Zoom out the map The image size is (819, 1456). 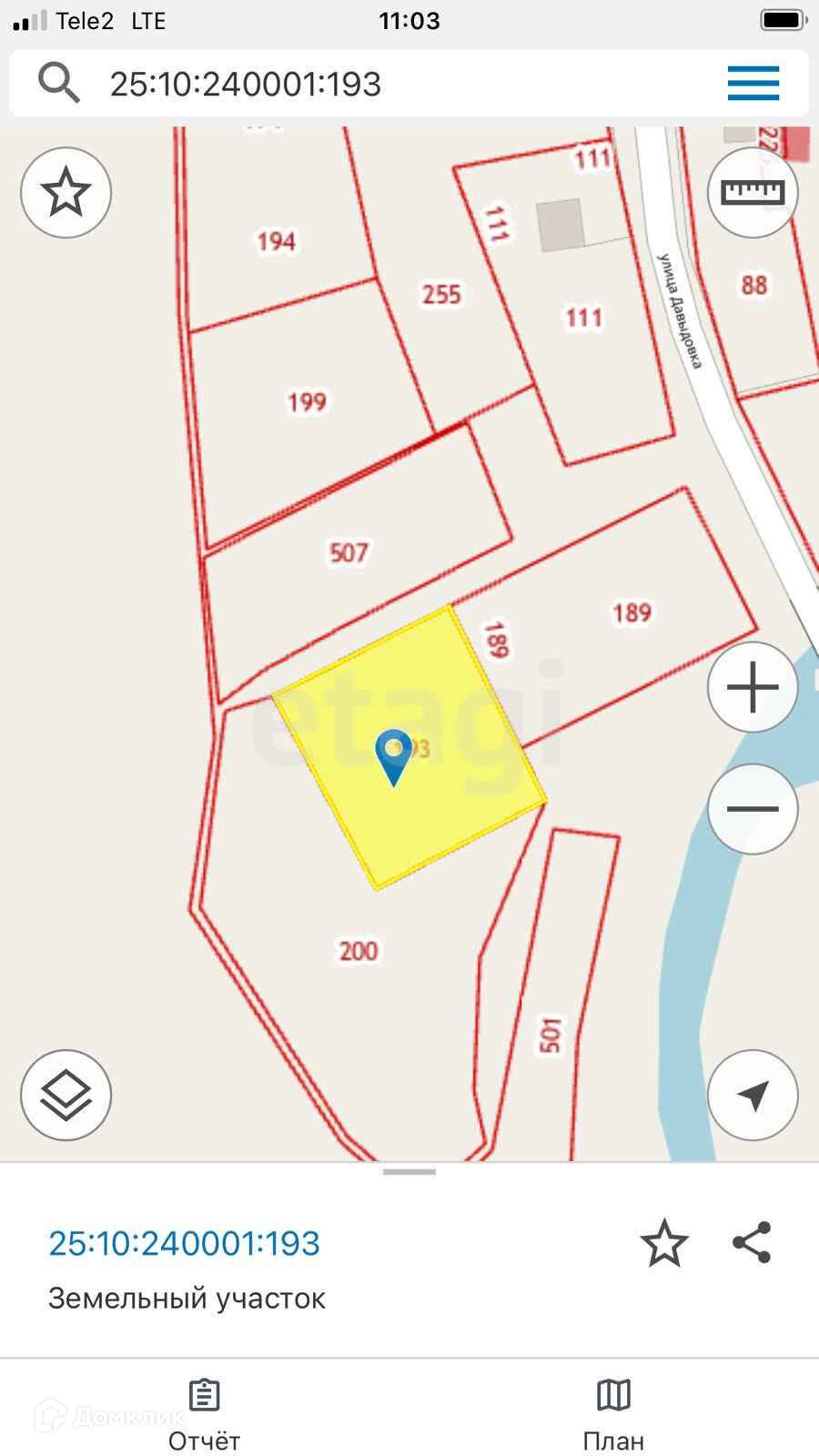(753, 809)
